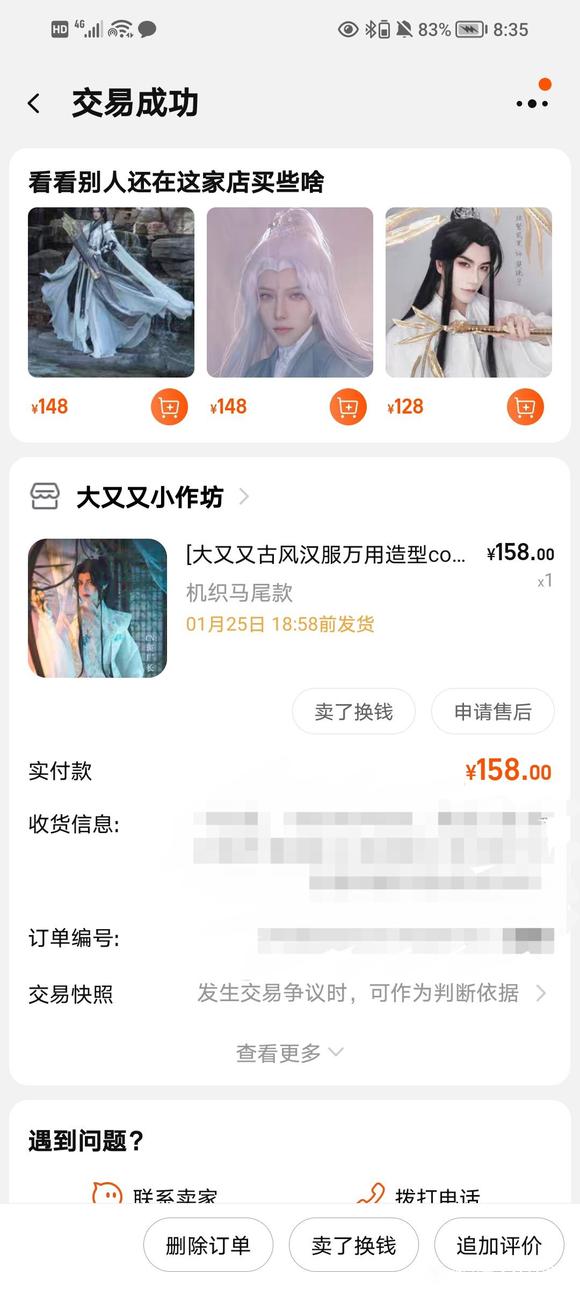
Task: Open the three-dot overflow menu
Action: [x=532, y=103]
